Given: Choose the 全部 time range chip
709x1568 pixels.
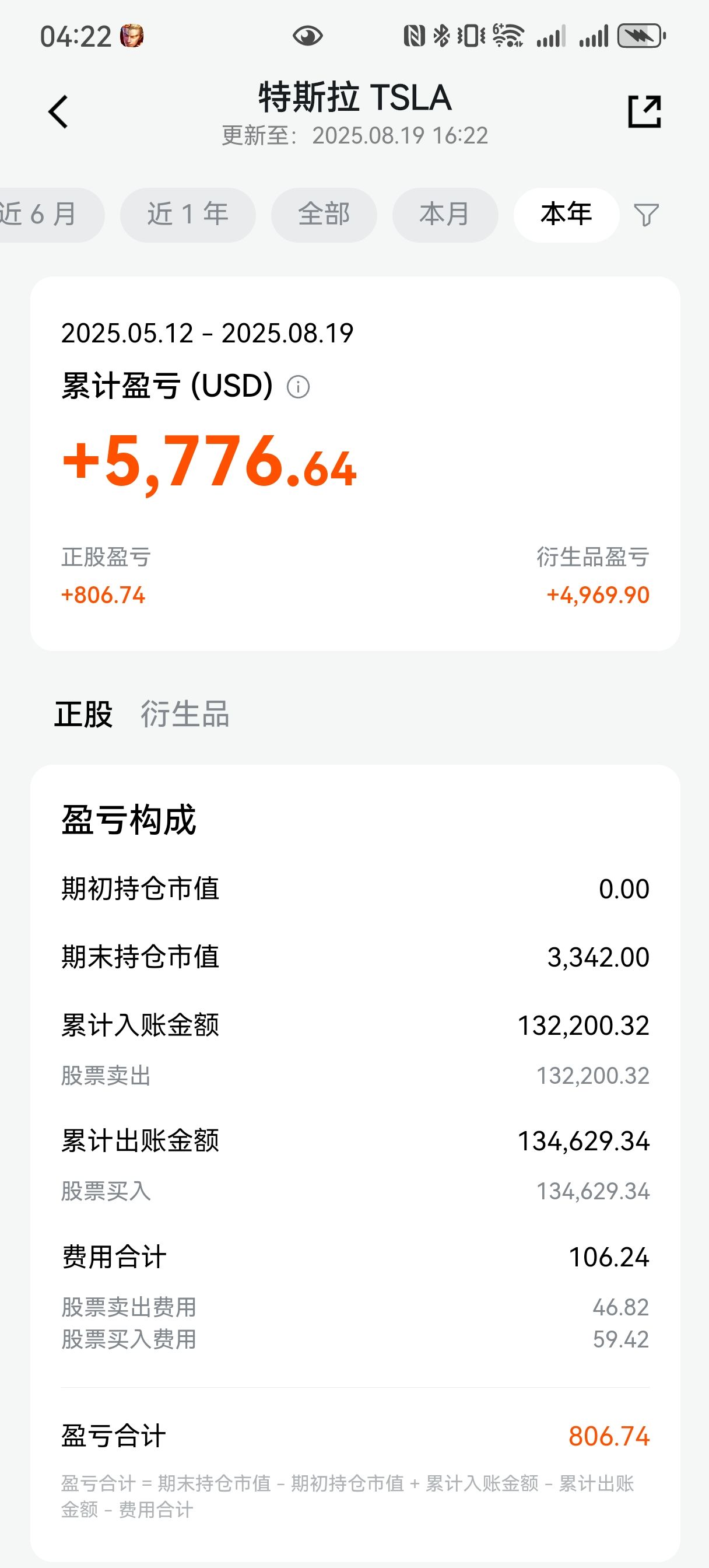Looking at the screenshot, I should 324,215.
